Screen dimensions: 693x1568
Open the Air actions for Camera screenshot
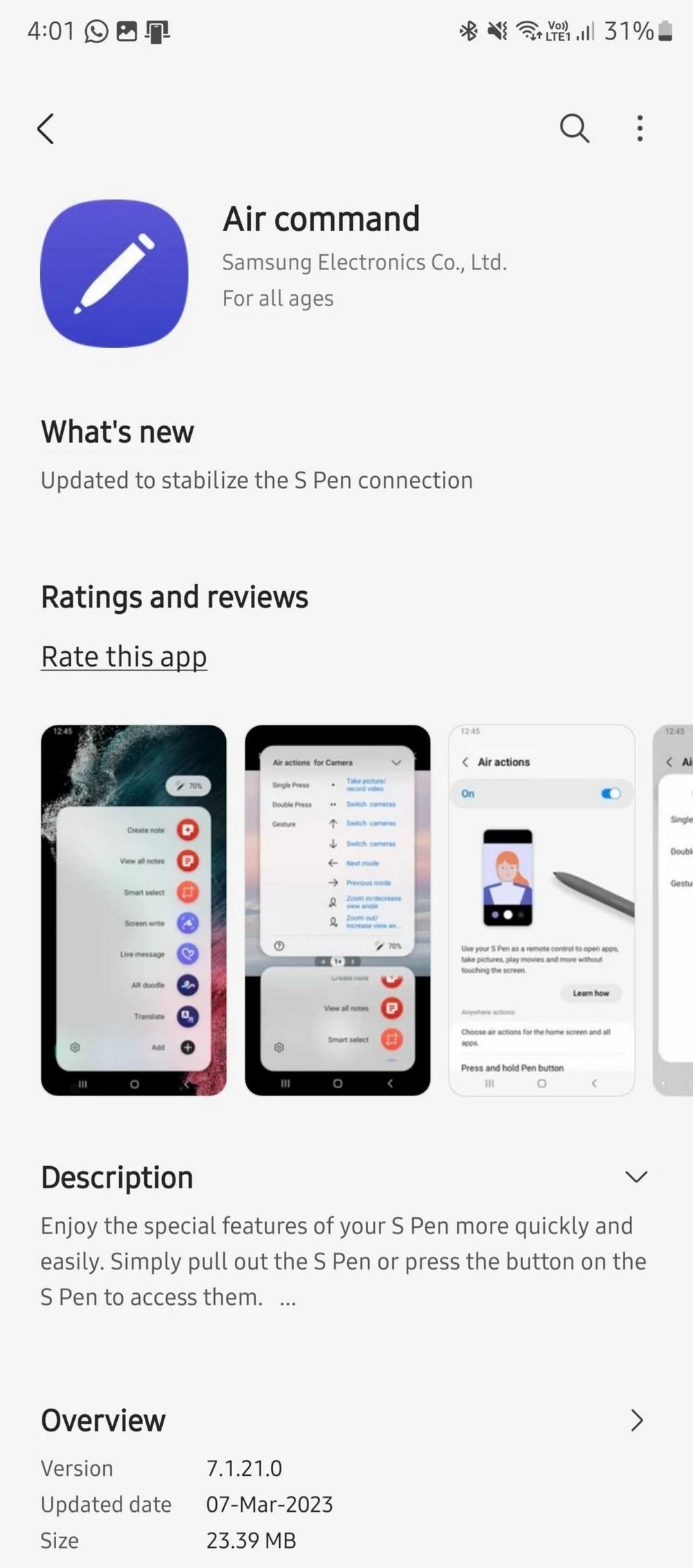(x=337, y=910)
